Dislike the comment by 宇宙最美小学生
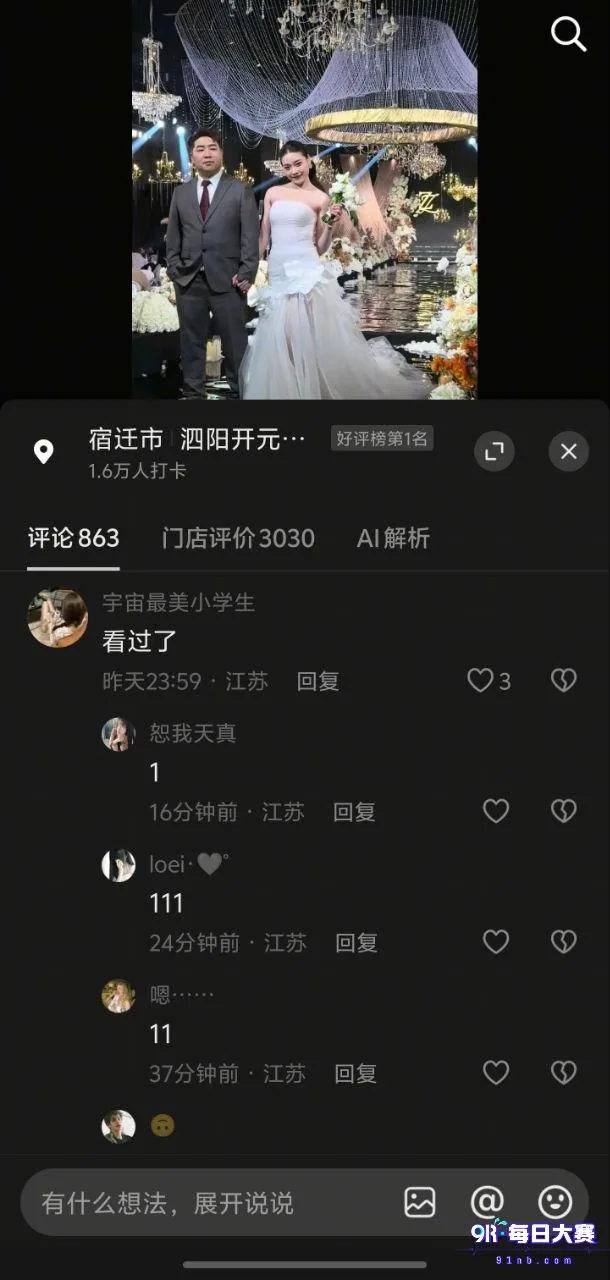Screen dimensions: 610x1280 pyautogui.click(x=564, y=681)
